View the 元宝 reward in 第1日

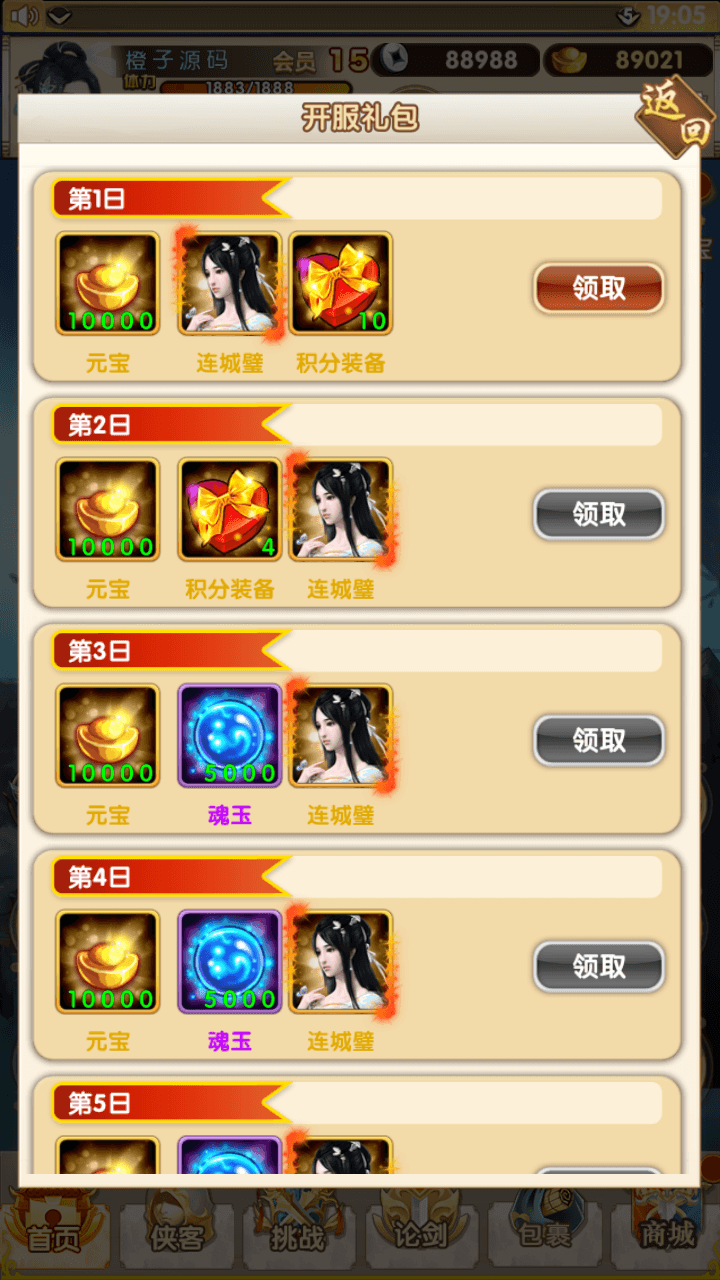click(107, 284)
